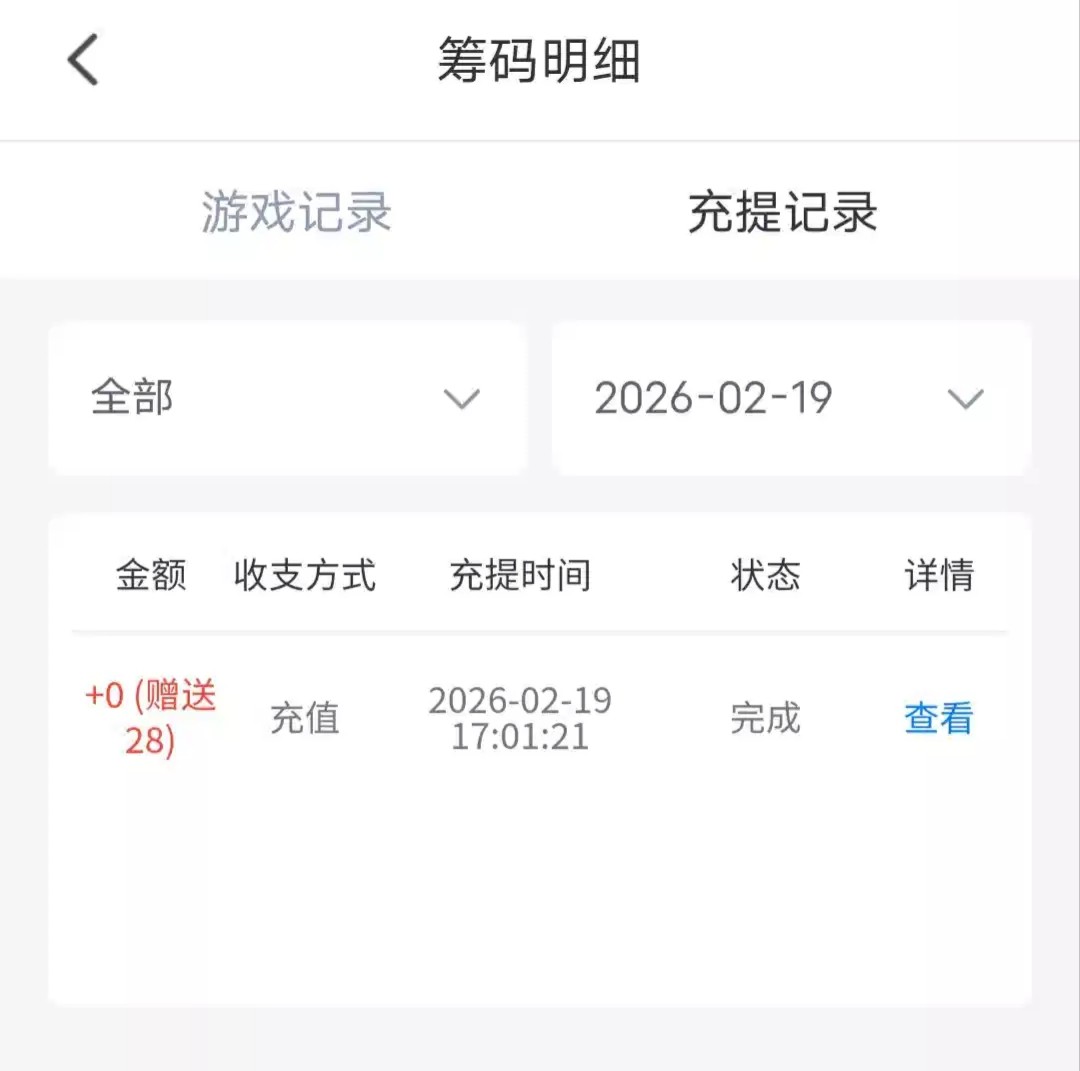Switch to the 游戏记录 tab
1080x1071 pixels.
296,212
